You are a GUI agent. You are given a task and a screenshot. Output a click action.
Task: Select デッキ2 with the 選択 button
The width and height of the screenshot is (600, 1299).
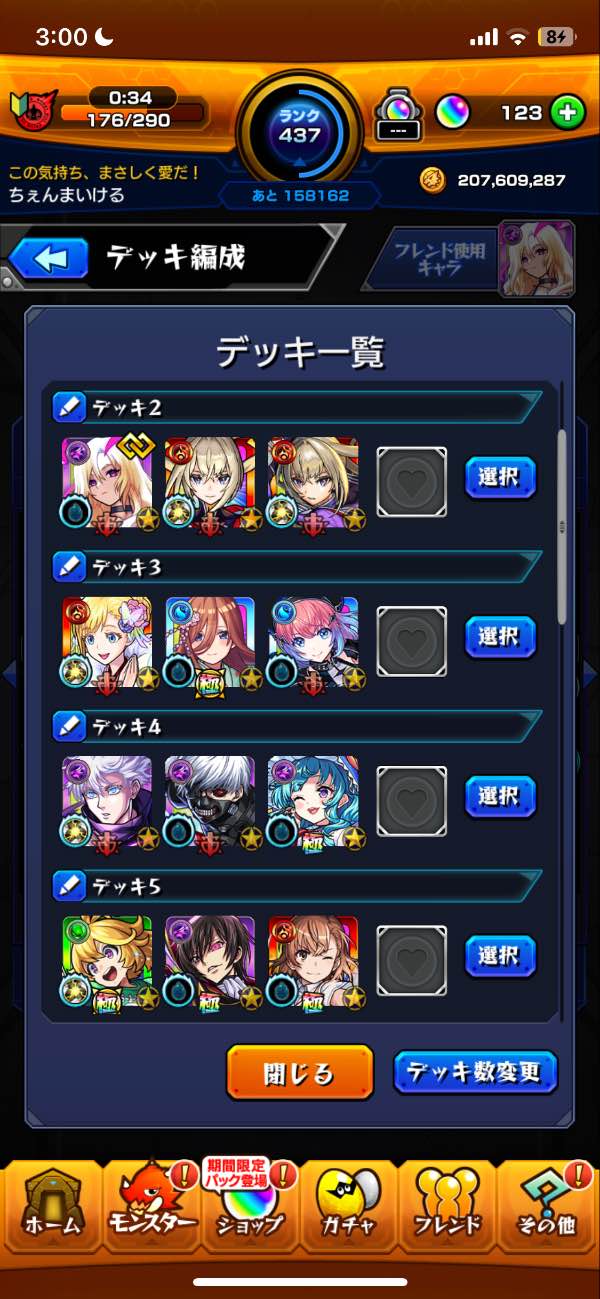click(500, 478)
